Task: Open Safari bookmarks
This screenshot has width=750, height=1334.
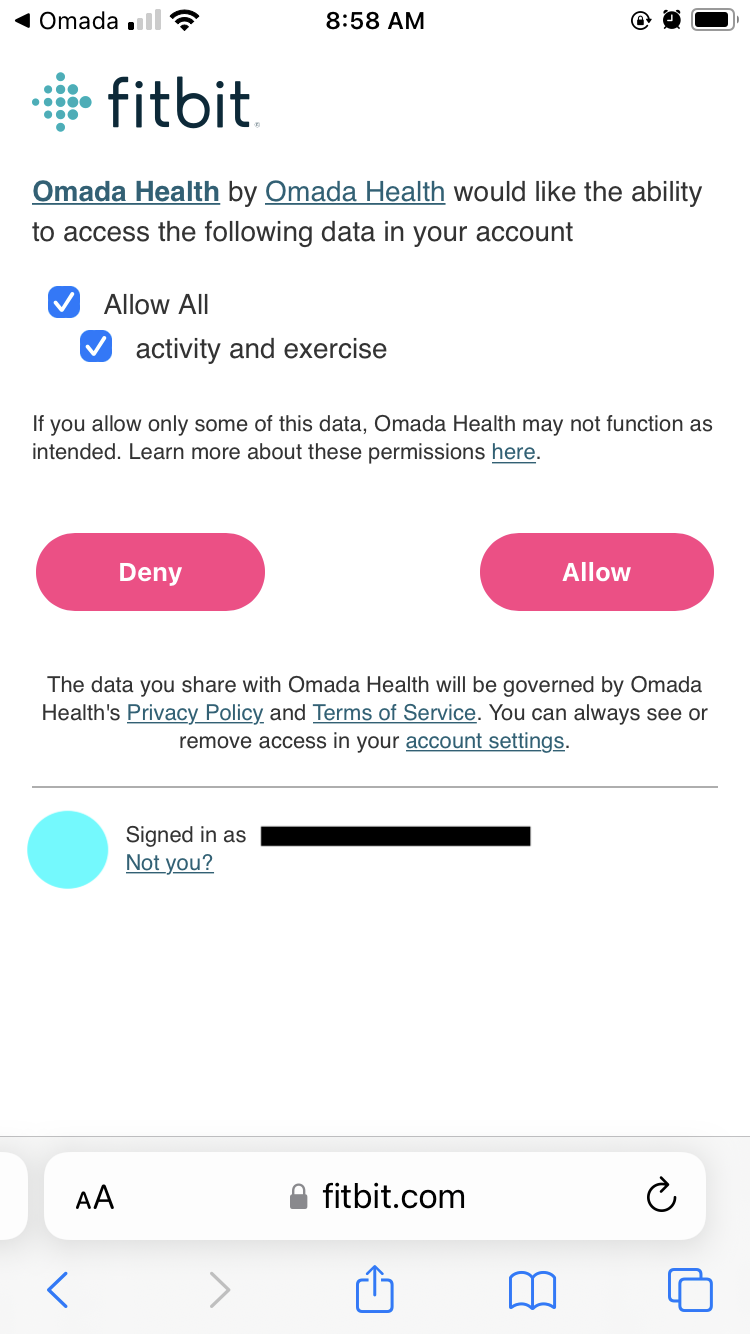Action: pos(532,1290)
